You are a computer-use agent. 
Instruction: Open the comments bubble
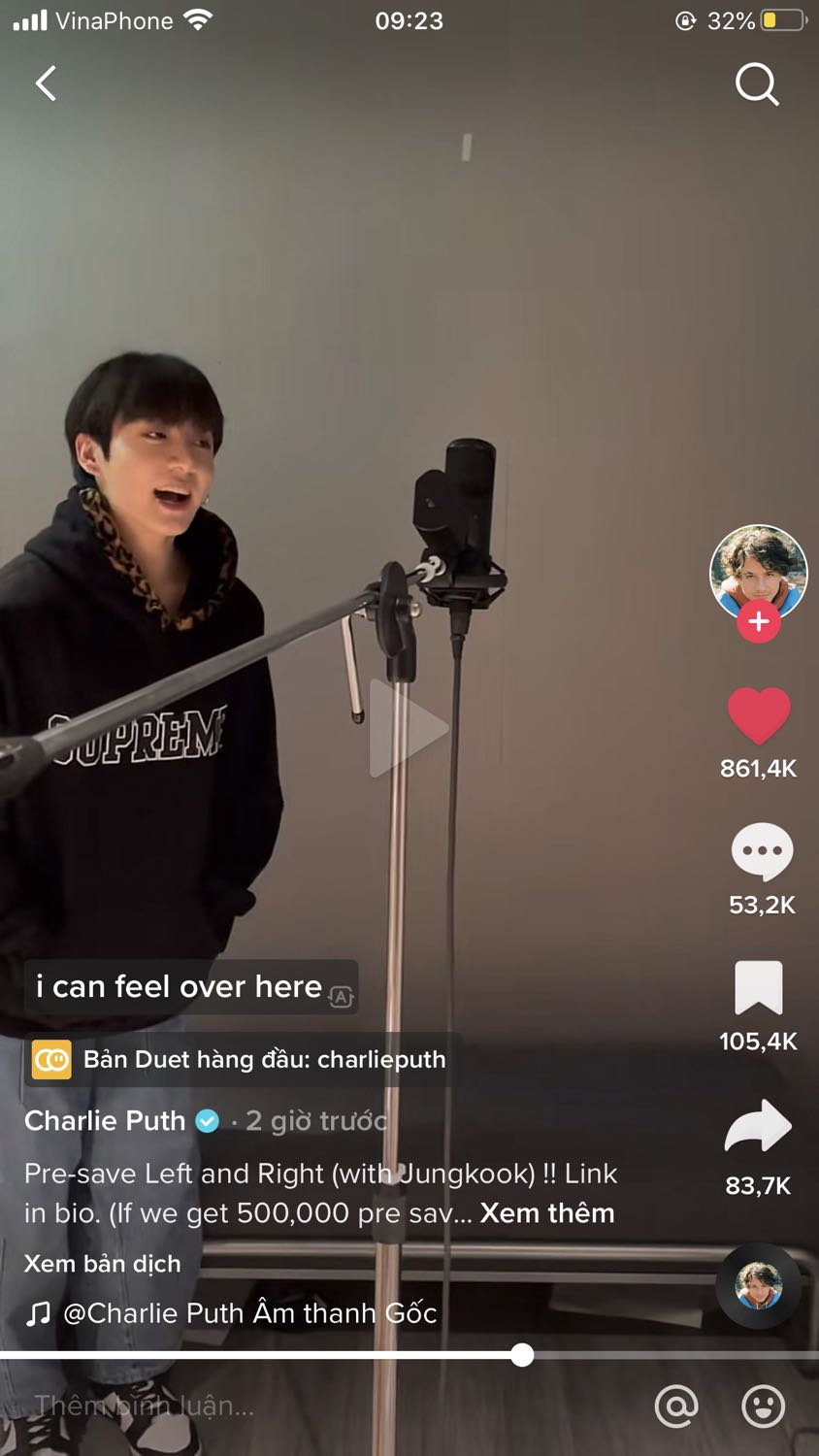762,851
